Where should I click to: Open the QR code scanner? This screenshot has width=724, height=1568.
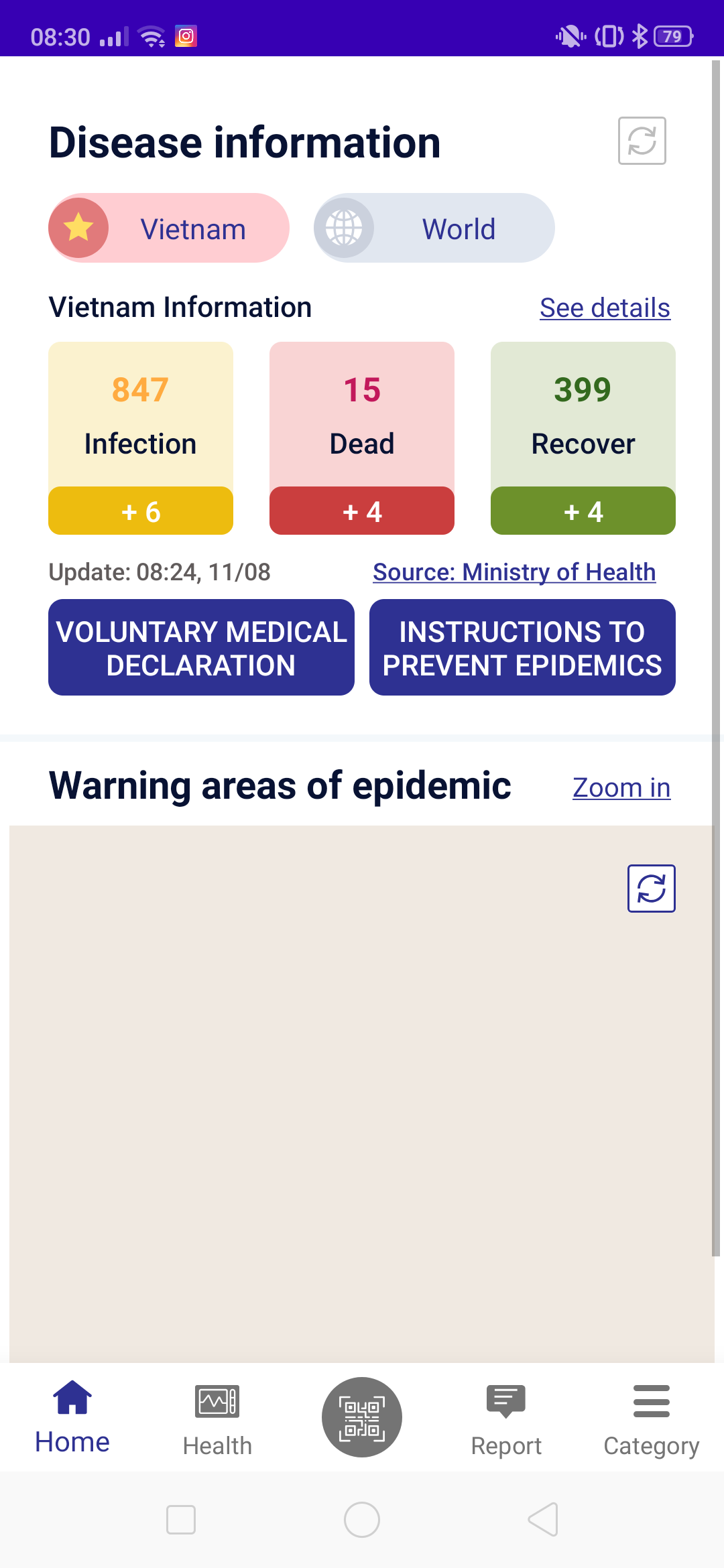362,1417
